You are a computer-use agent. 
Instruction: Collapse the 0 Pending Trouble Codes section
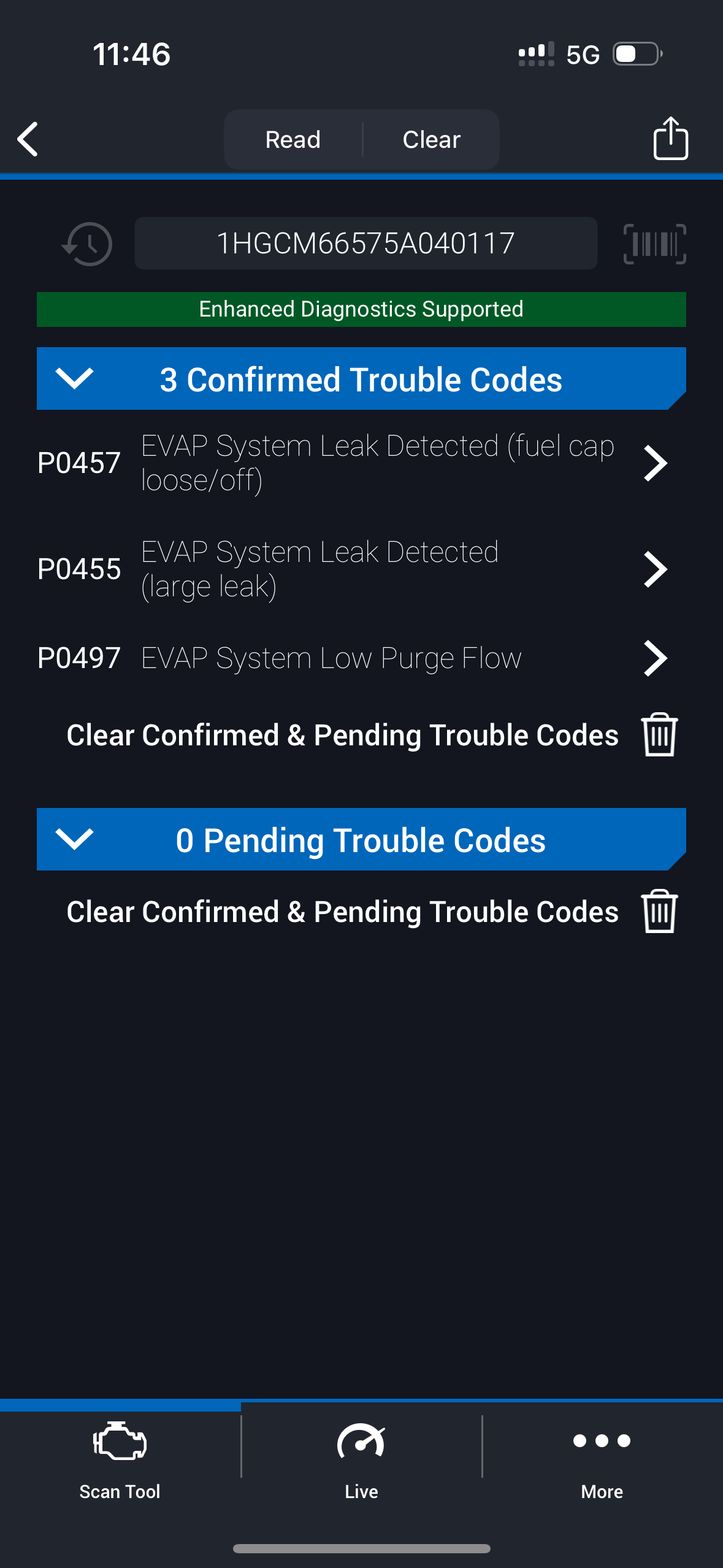tap(74, 839)
